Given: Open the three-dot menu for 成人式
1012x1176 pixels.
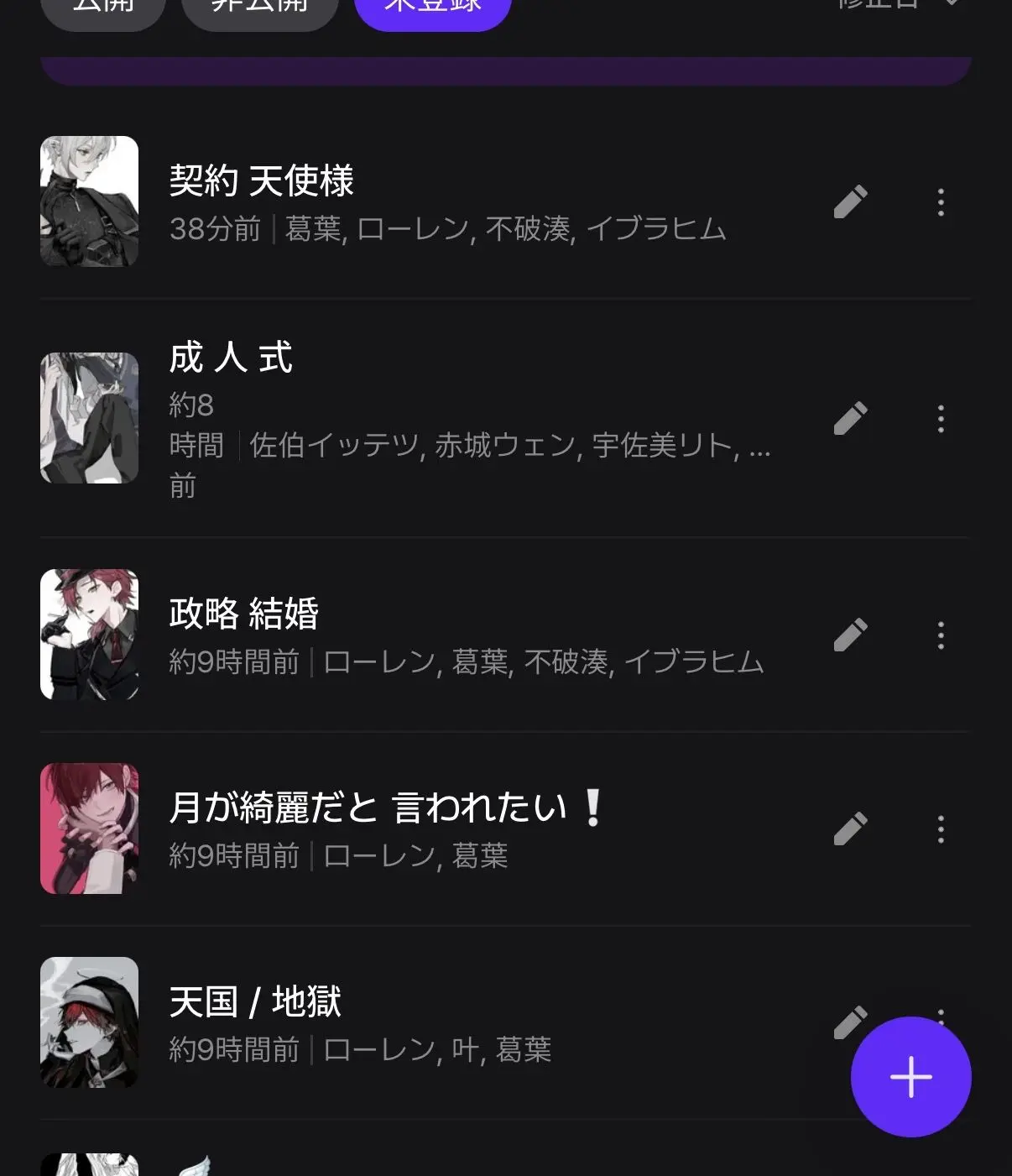Looking at the screenshot, I should point(941,418).
